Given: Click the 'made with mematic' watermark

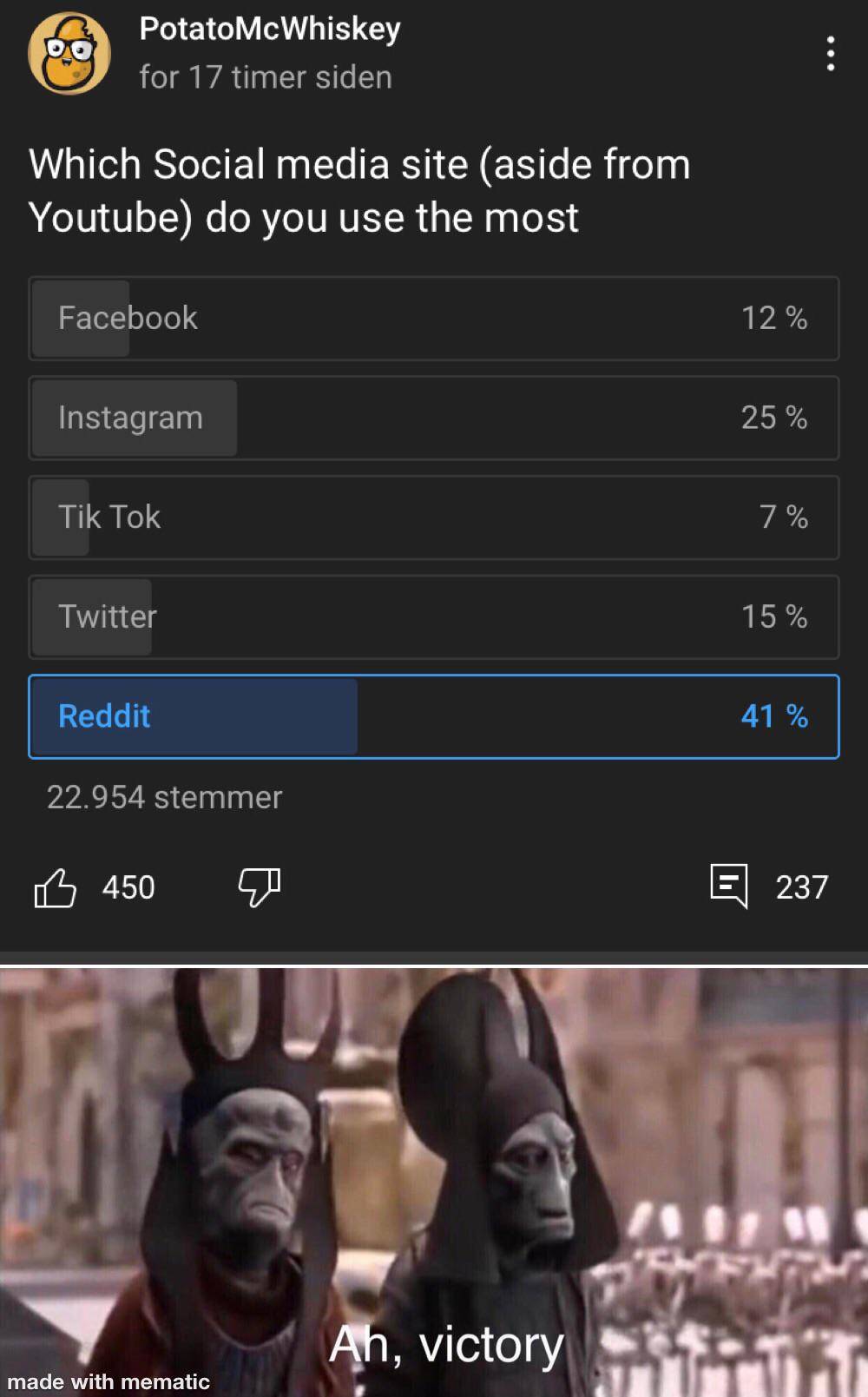Looking at the screenshot, I should pyautogui.click(x=106, y=1382).
